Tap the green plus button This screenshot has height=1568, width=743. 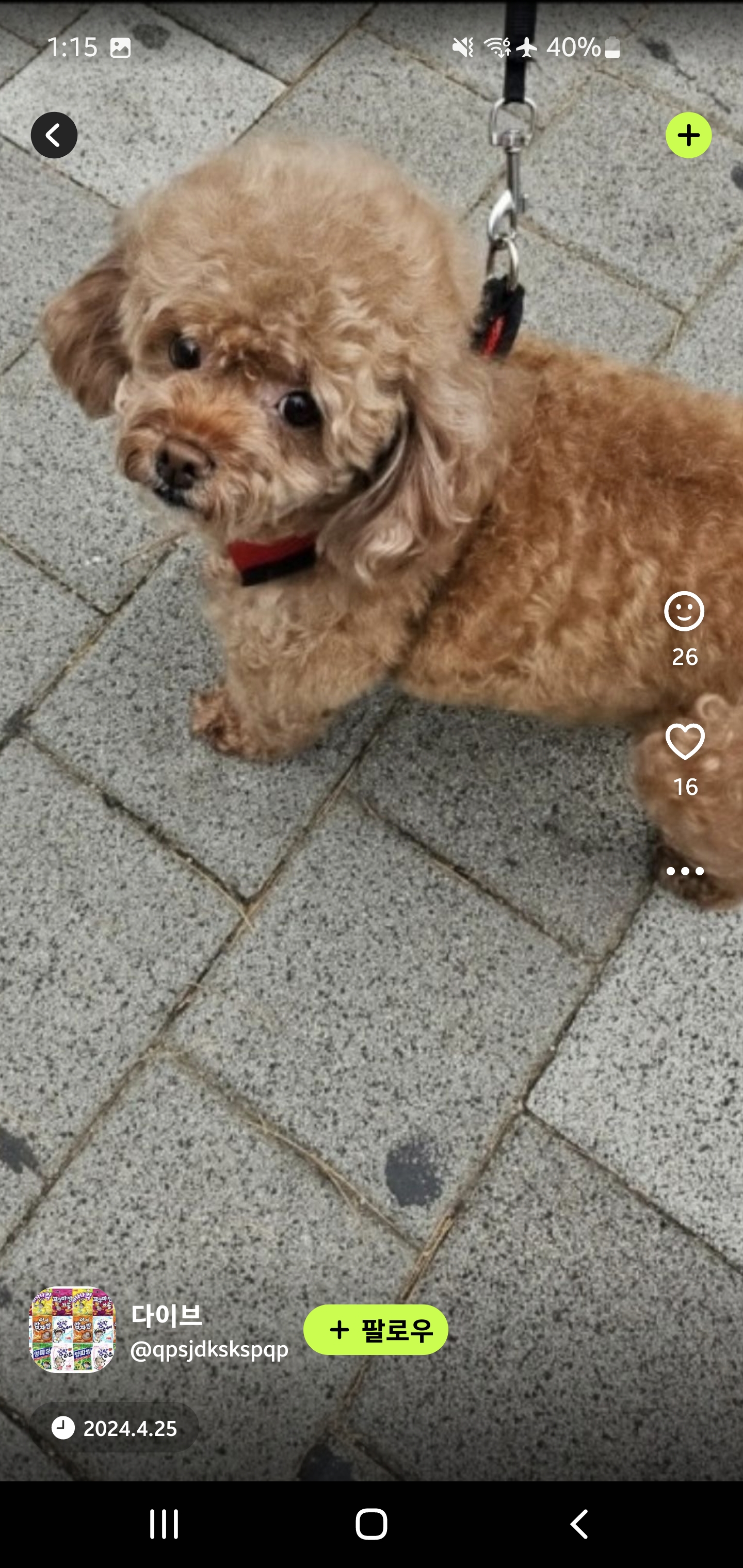tap(688, 135)
